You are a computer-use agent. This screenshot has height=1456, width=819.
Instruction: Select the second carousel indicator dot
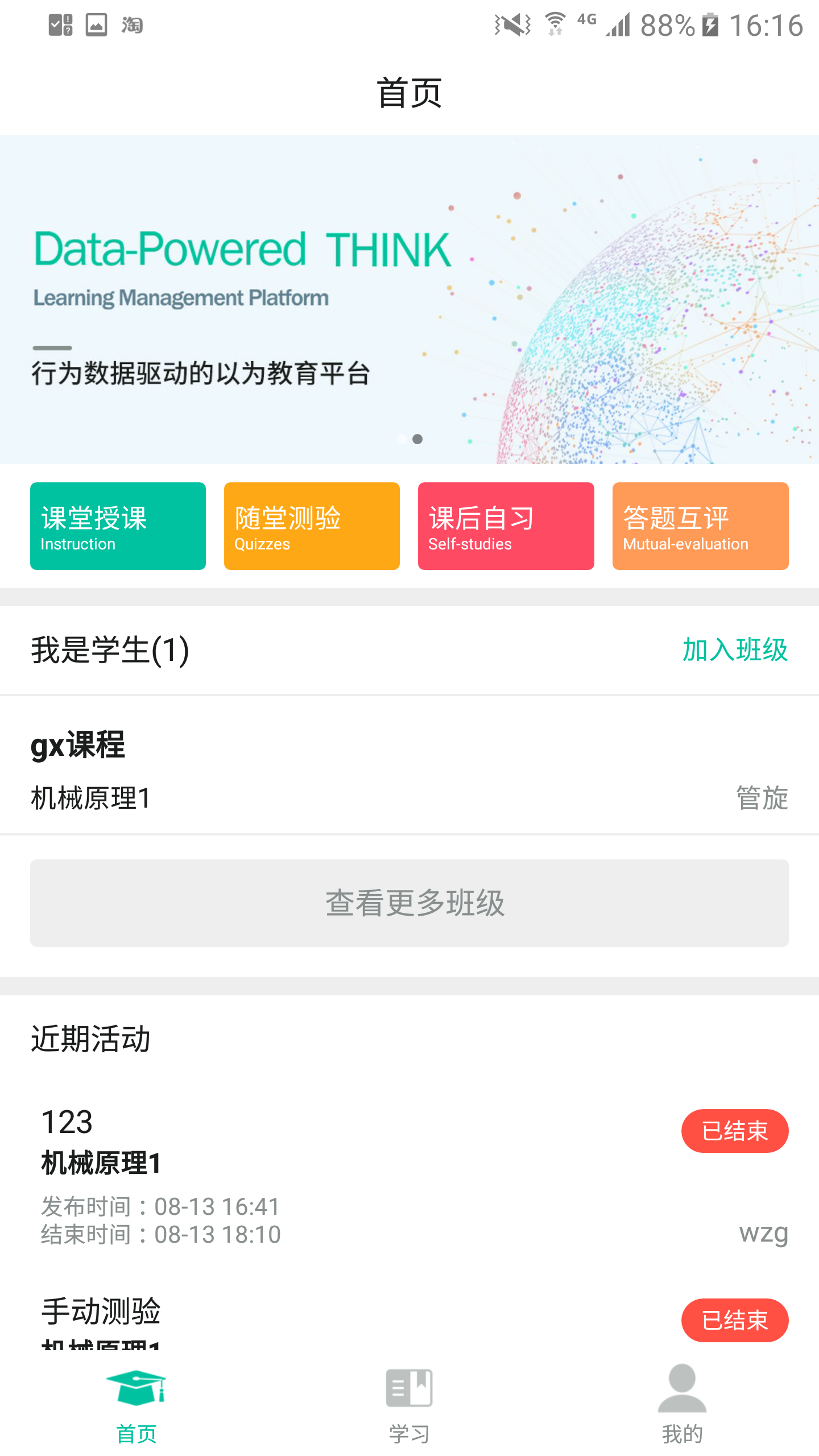click(419, 439)
